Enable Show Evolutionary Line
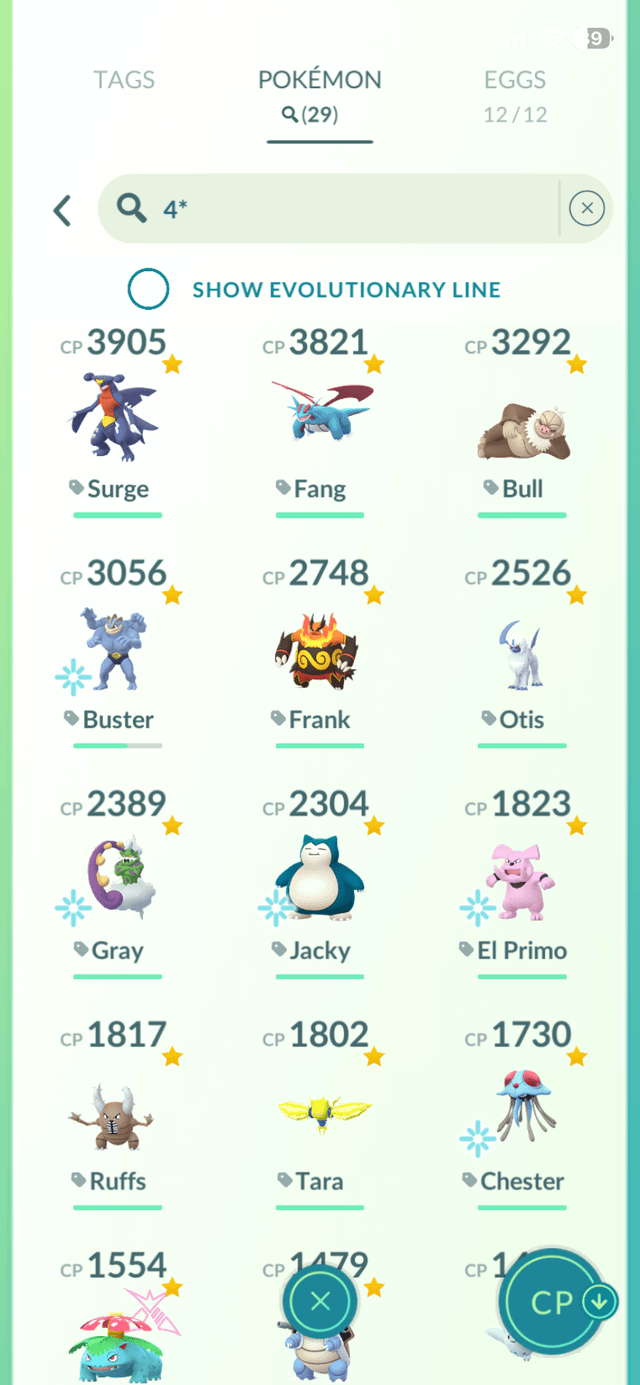This screenshot has height=1385, width=640. point(148,290)
